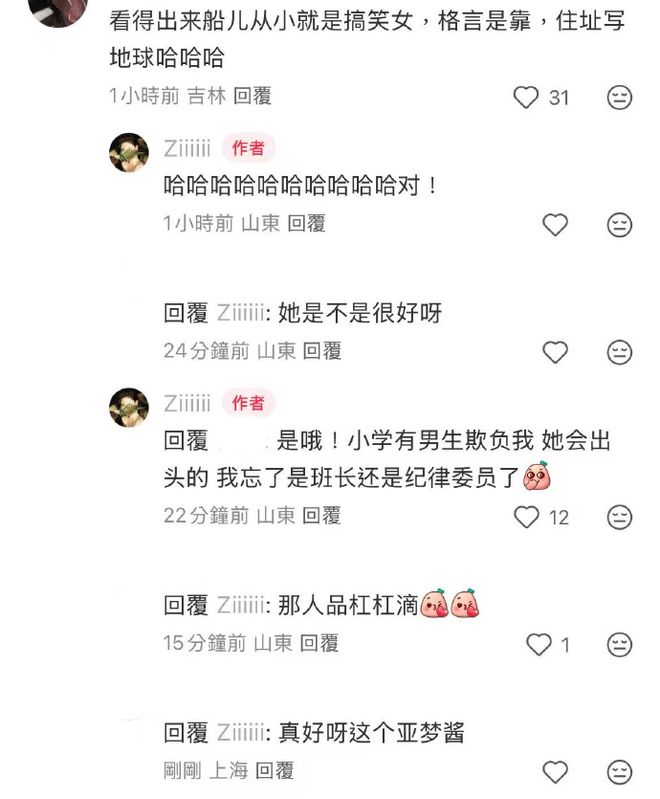Tap 回覆 under the 哈哈哈 对 comment
This screenshot has height=799, width=660.
point(306,224)
